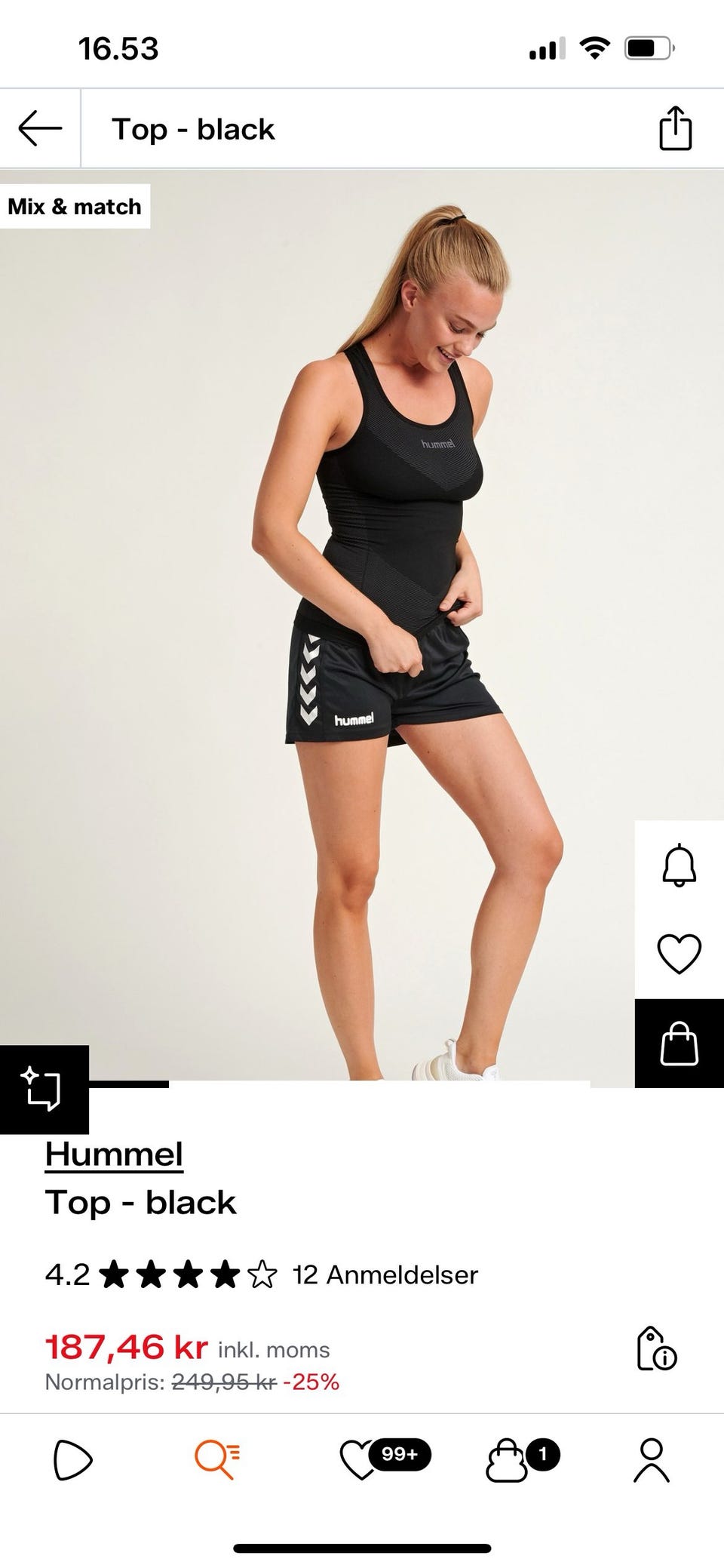Open the wishlist tab with 99+ badge
724x1568 pixels.
click(x=362, y=1460)
